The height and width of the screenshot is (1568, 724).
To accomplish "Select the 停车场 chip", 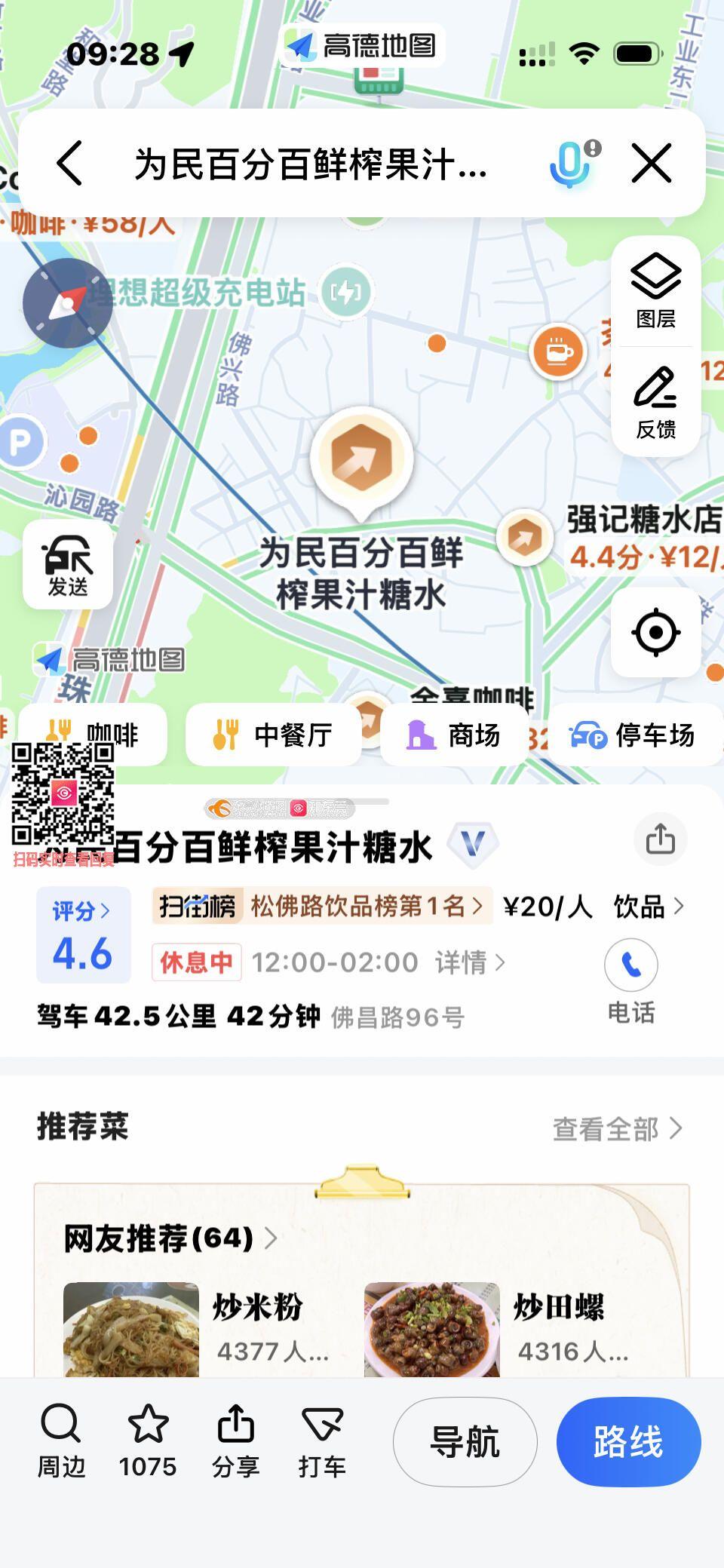I will (x=633, y=735).
